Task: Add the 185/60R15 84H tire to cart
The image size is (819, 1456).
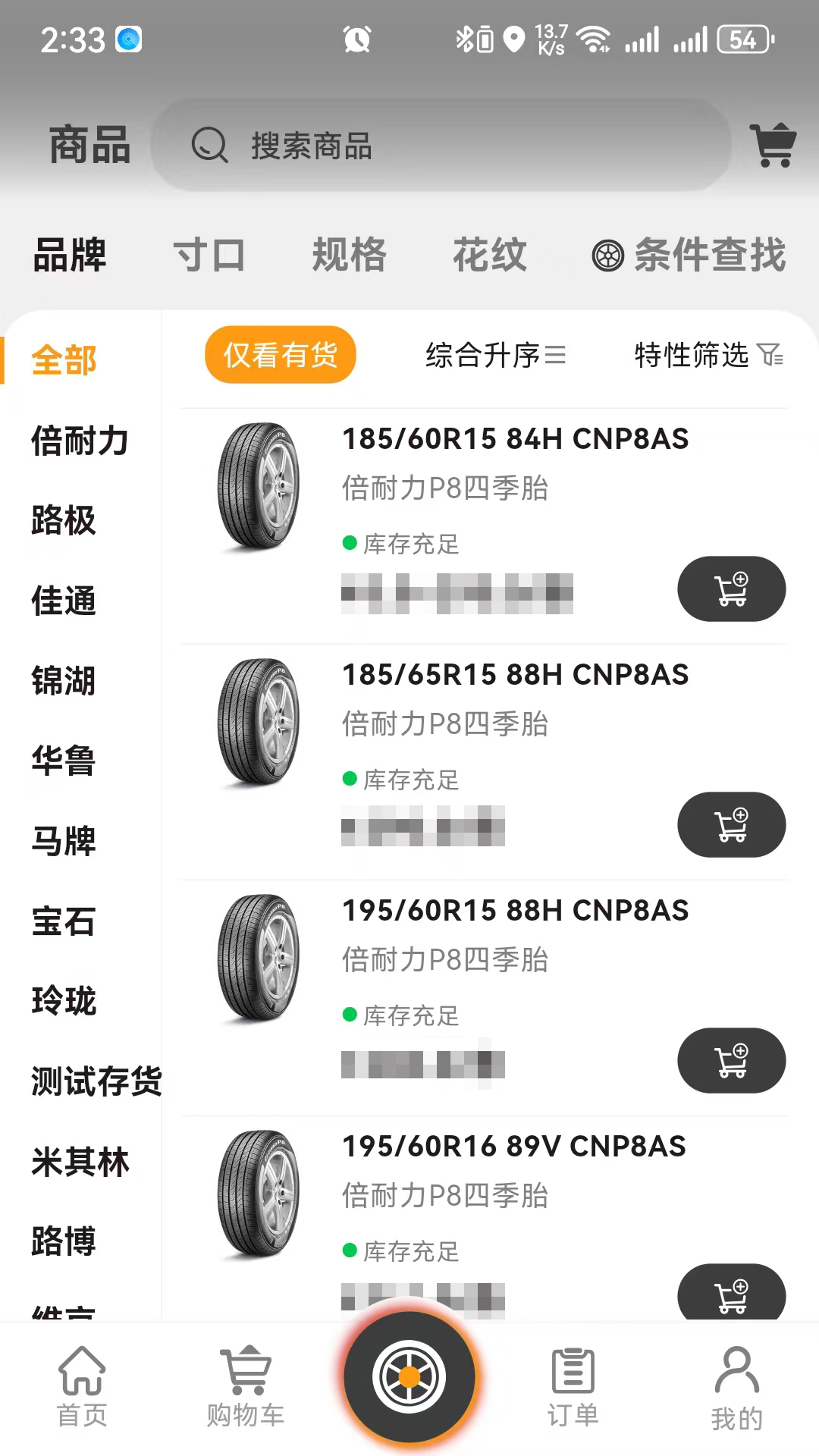Action: coord(730,589)
